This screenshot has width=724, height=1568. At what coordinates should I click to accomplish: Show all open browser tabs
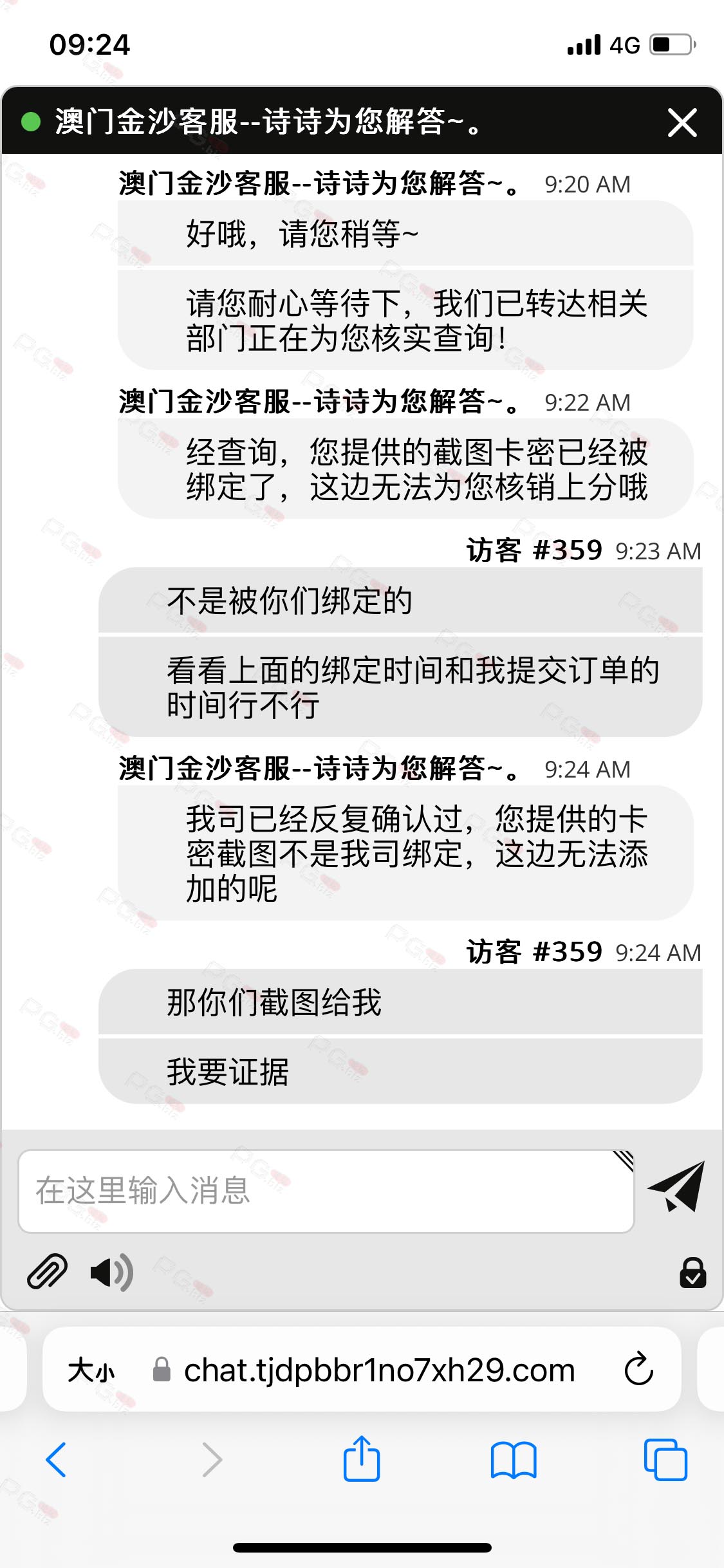point(665,1459)
